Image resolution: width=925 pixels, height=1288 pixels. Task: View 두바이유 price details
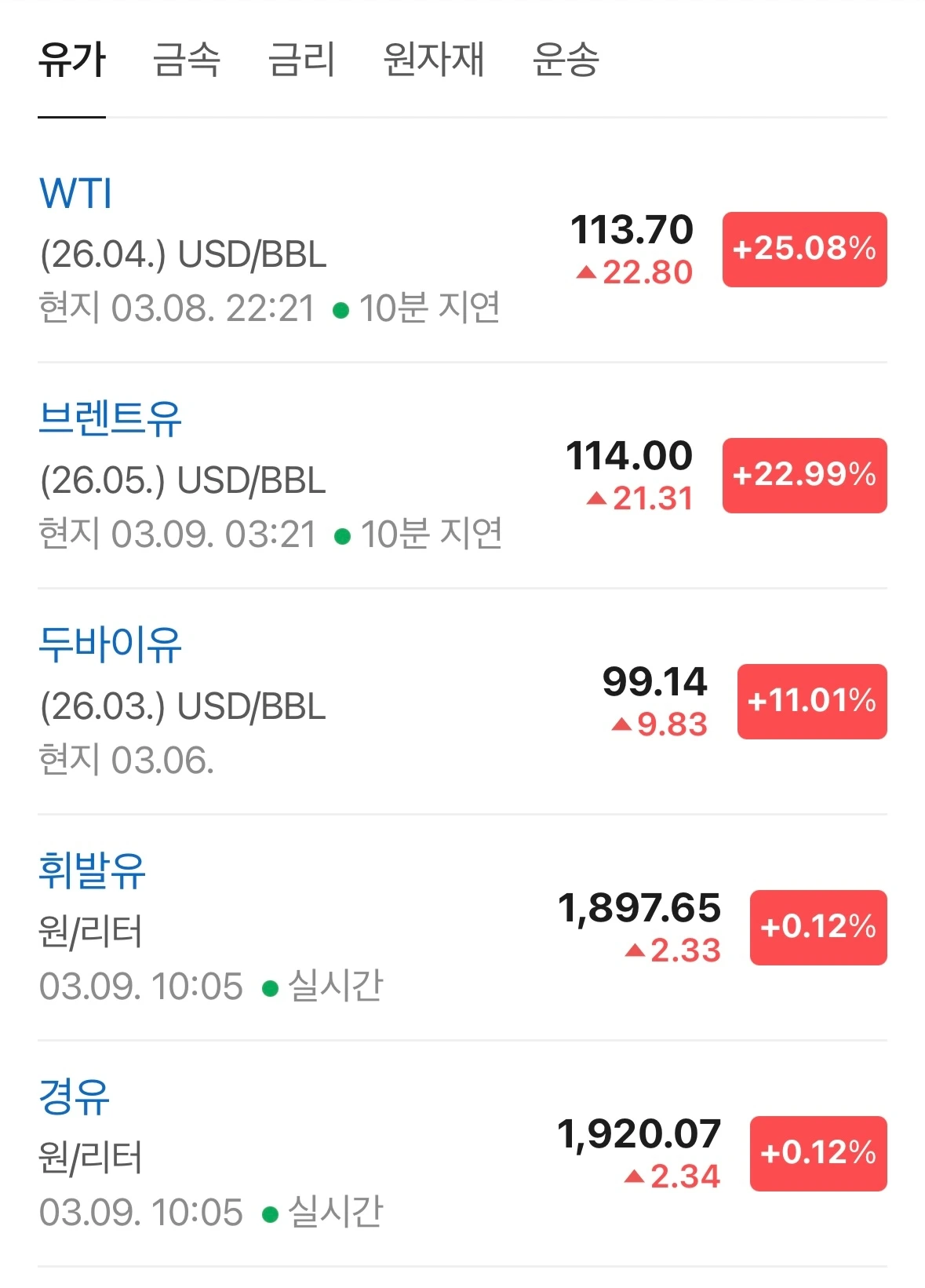point(110,645)
